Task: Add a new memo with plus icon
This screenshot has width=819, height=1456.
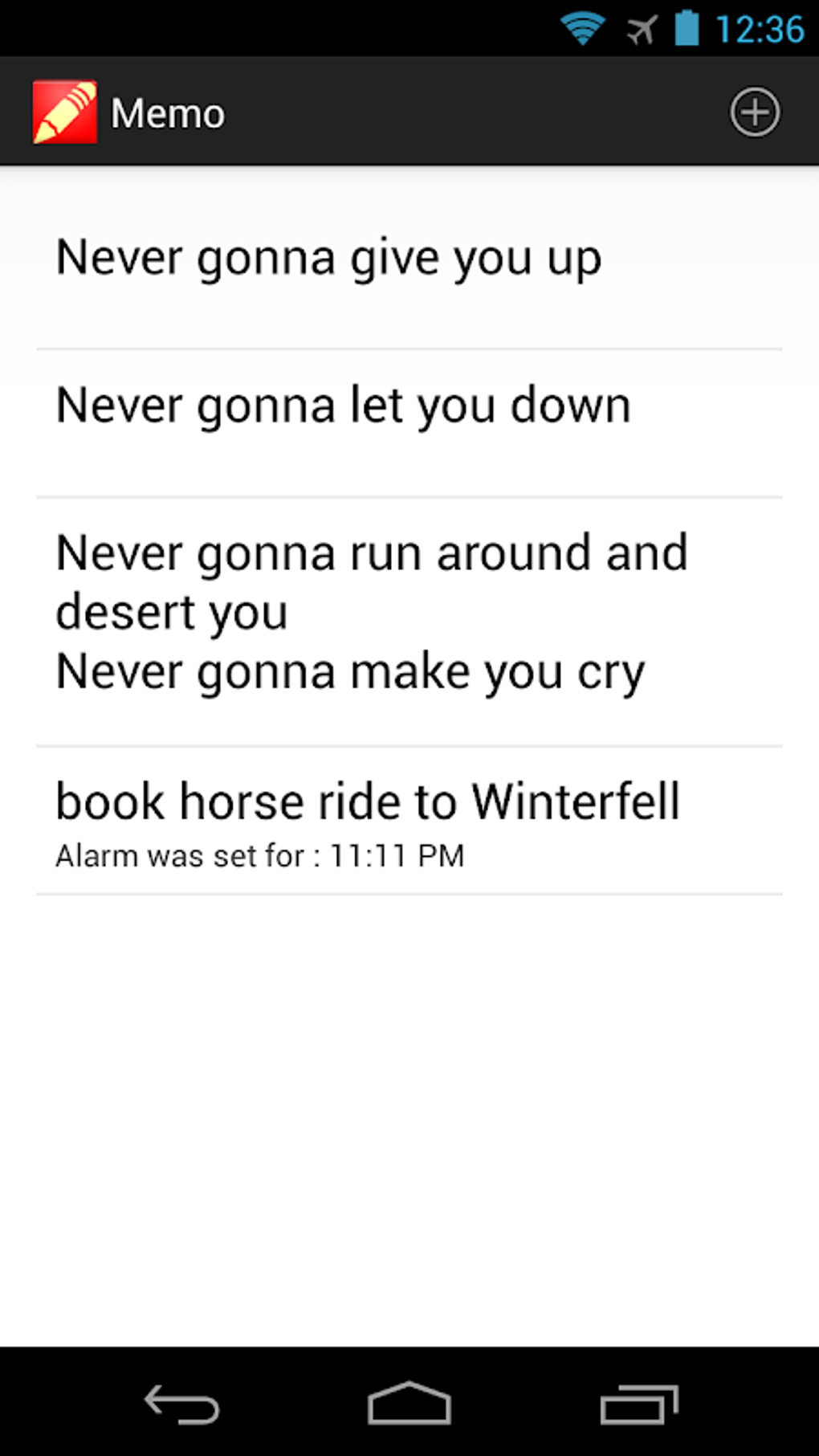Action: click(x=754, y=112)
